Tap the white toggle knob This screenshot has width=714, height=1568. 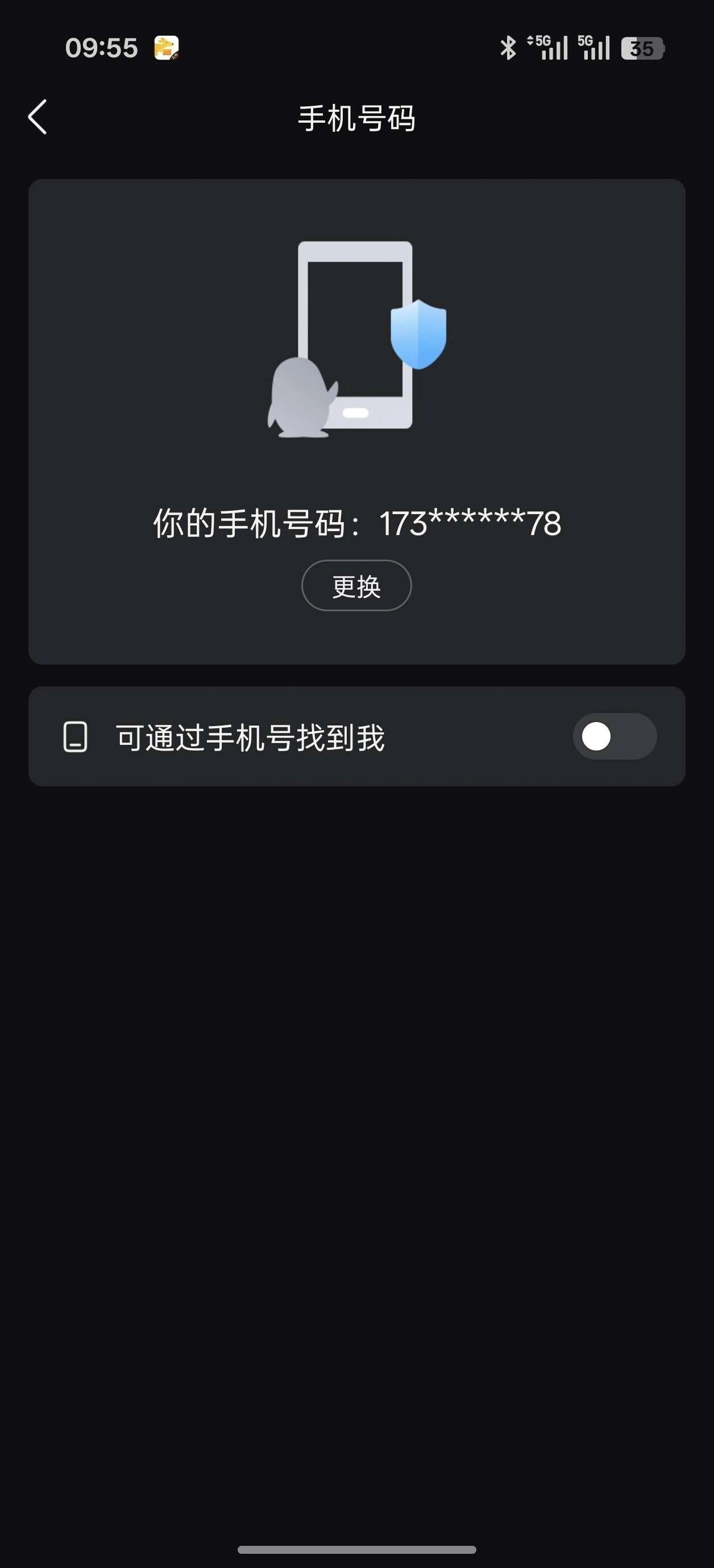click(597, 737)
